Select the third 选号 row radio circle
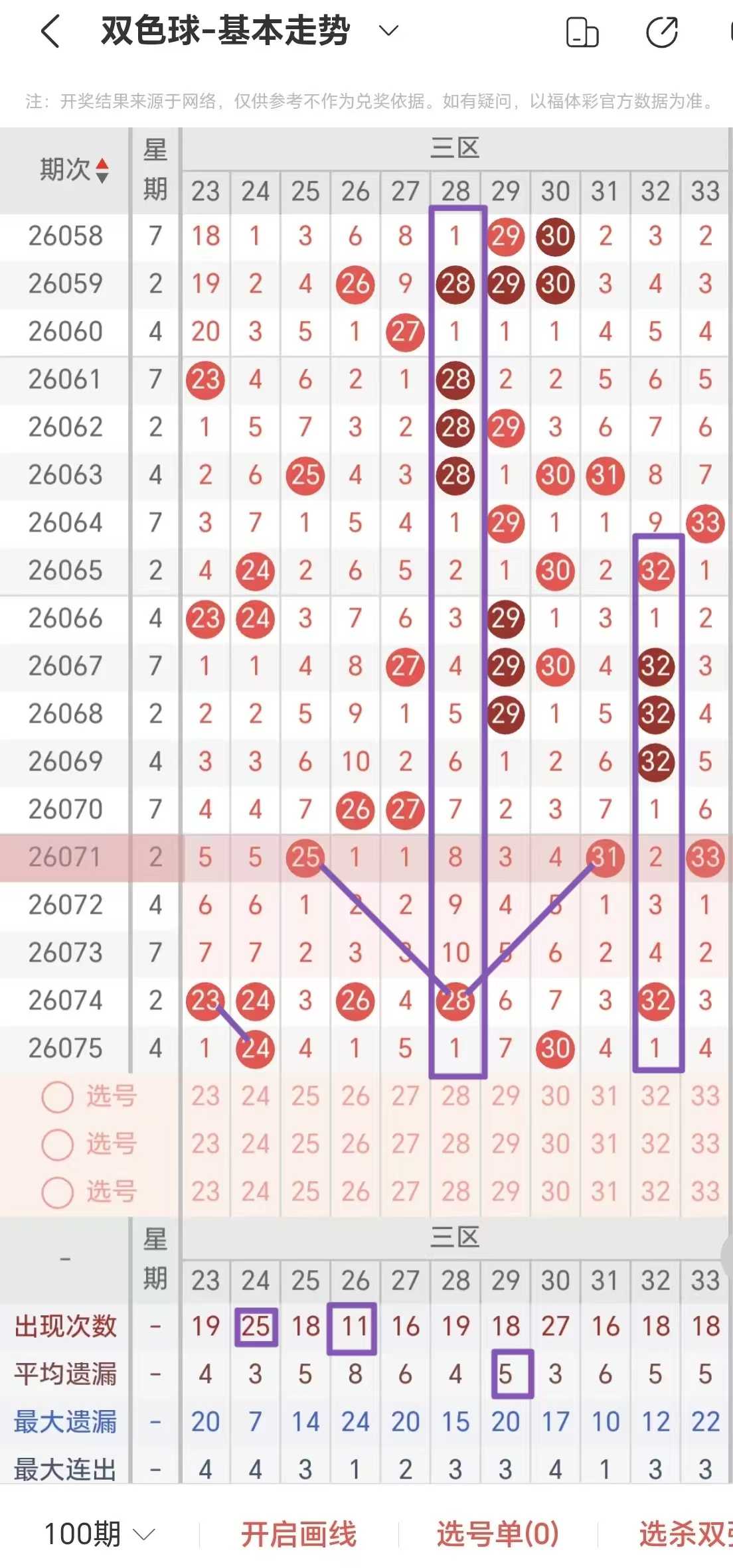733x1568 pixels. tap(57, 1192)
